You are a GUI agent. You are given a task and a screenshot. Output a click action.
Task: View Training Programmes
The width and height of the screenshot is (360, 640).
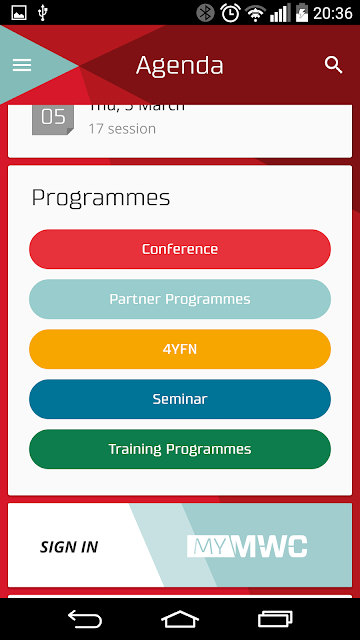[x=180, y=449]
